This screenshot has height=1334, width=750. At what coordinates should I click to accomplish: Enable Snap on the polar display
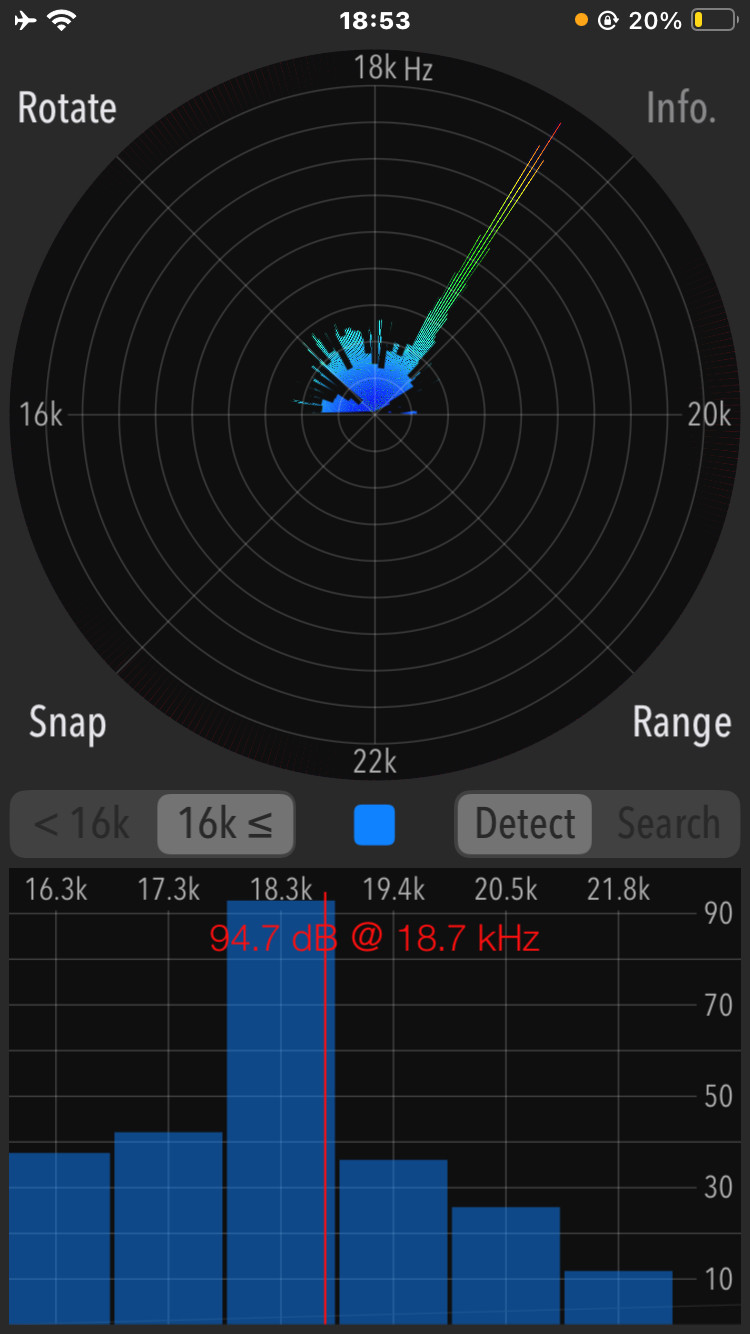coord(66,722)
